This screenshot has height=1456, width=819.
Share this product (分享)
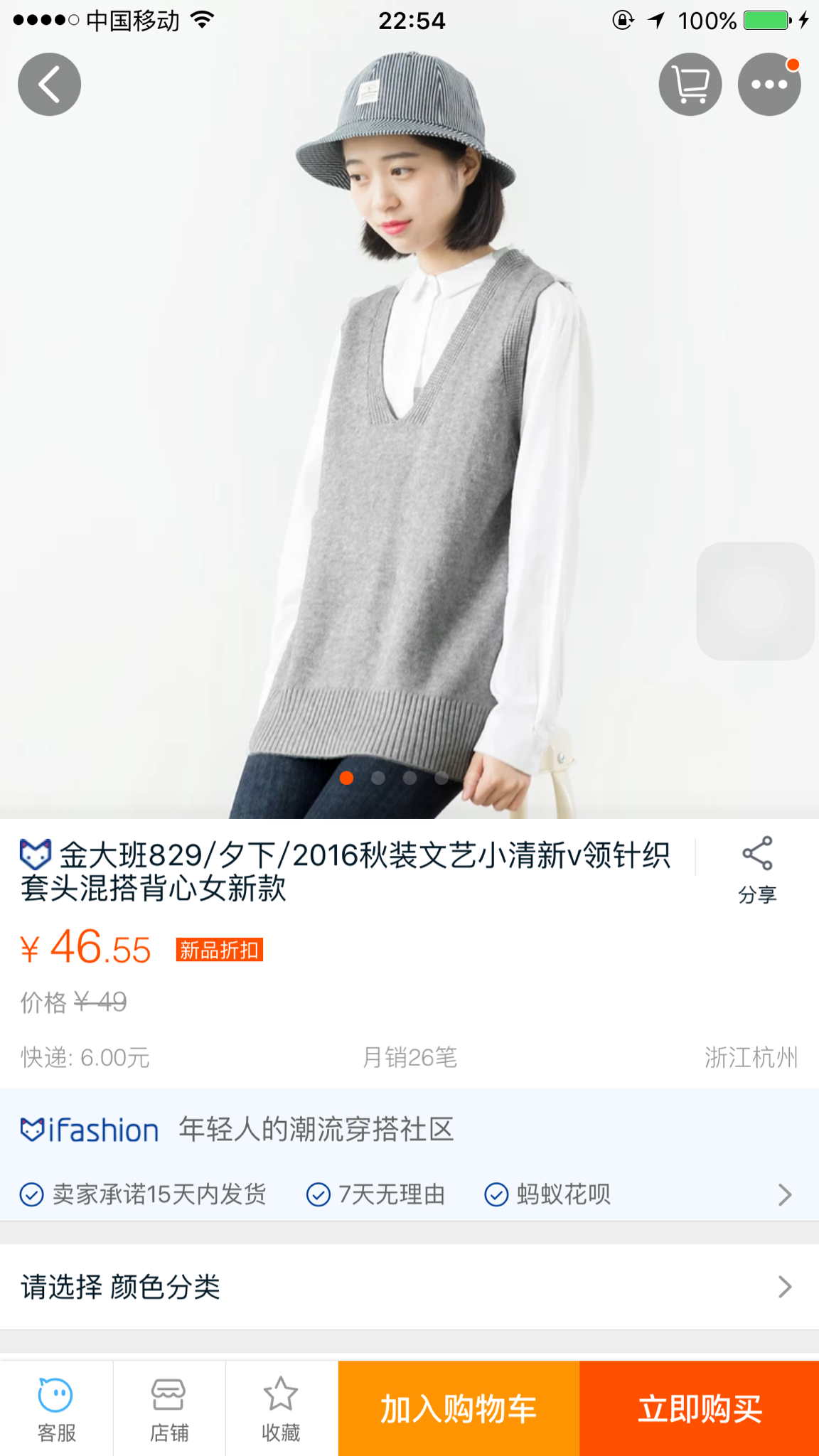pos(757,869)
